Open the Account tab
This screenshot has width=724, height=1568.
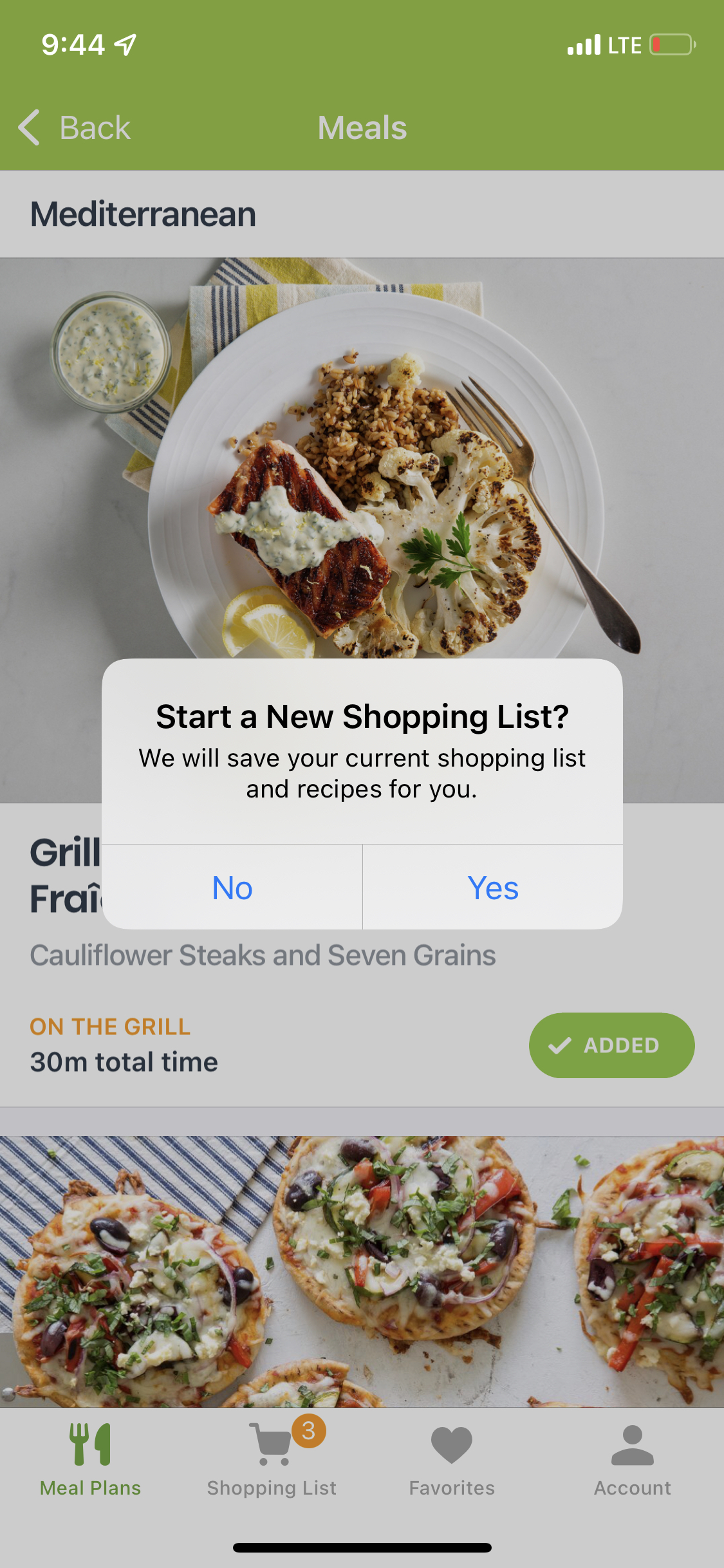tap(633, 1460)
